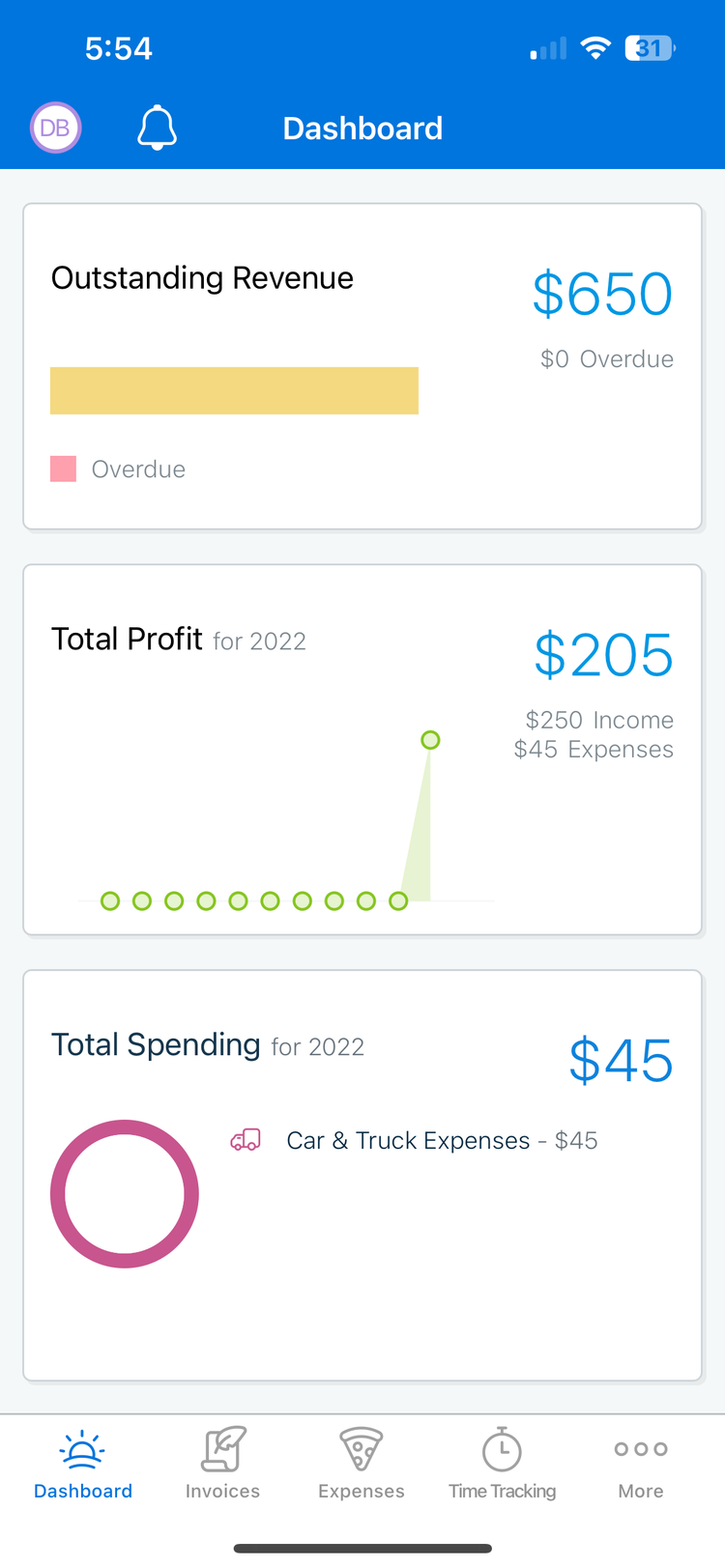The width and height of the screenshot is (725, 1568).
Task: Switch to the Expenses tab
Action: point(361,1464)
